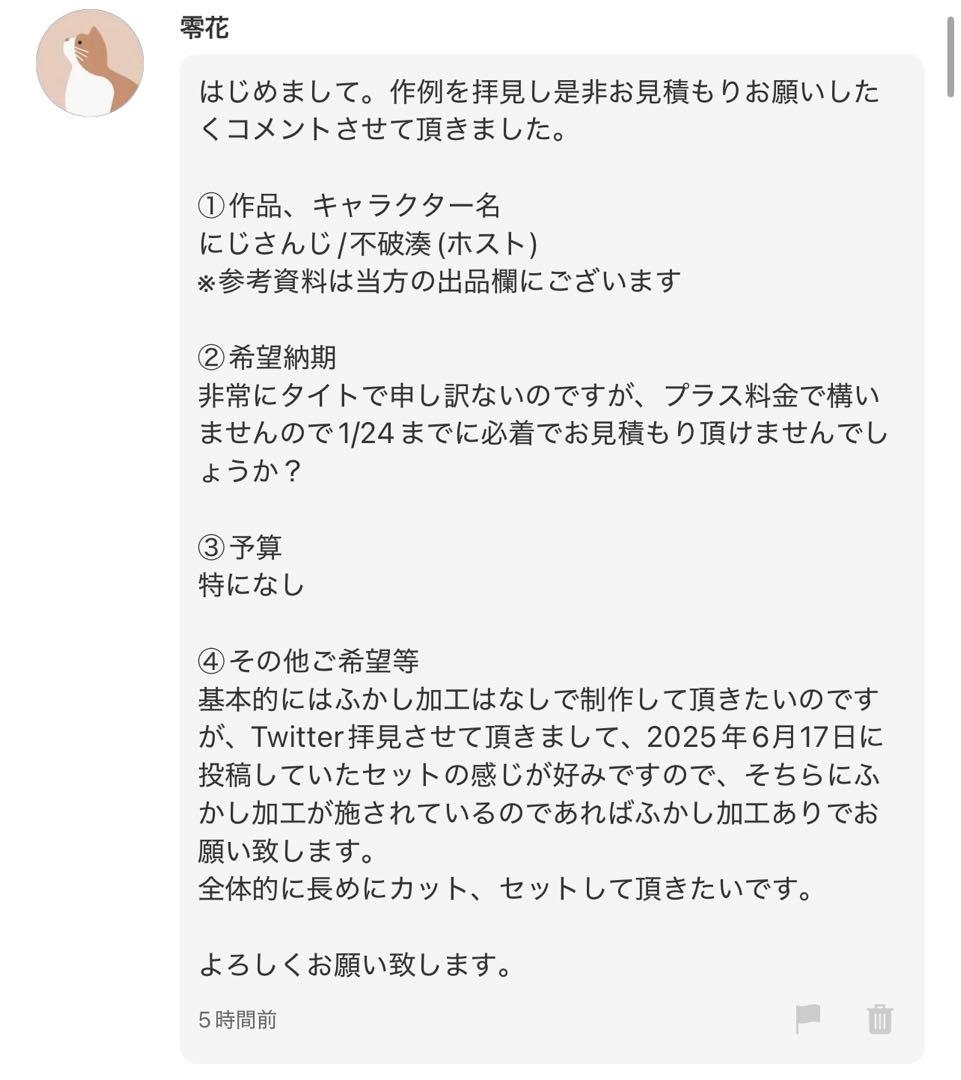The height and width of the screenshot is (1080, 961).
Task: Click the line ③予算 in the message
Action: [240, 546]
